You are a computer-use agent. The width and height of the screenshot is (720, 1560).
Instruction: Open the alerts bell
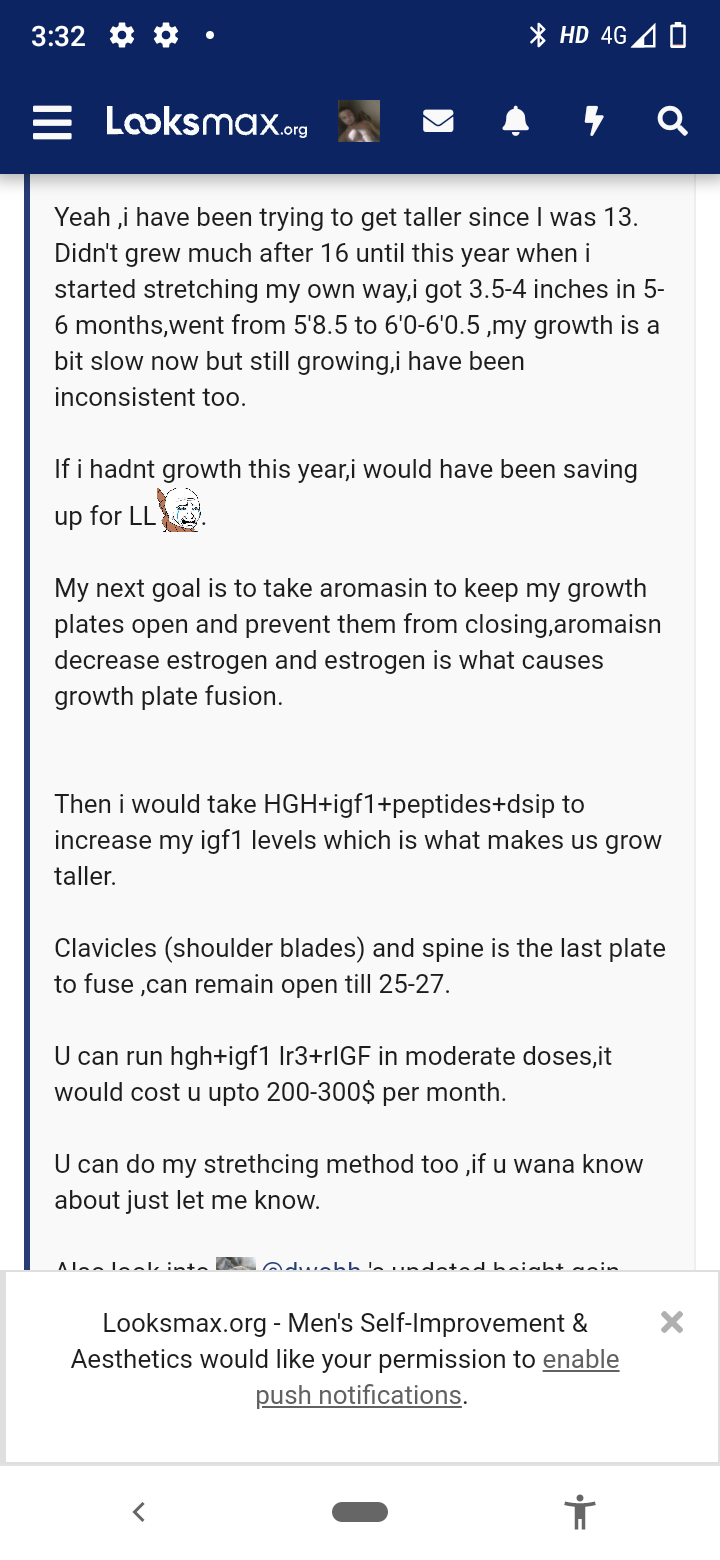pos(515,121)
